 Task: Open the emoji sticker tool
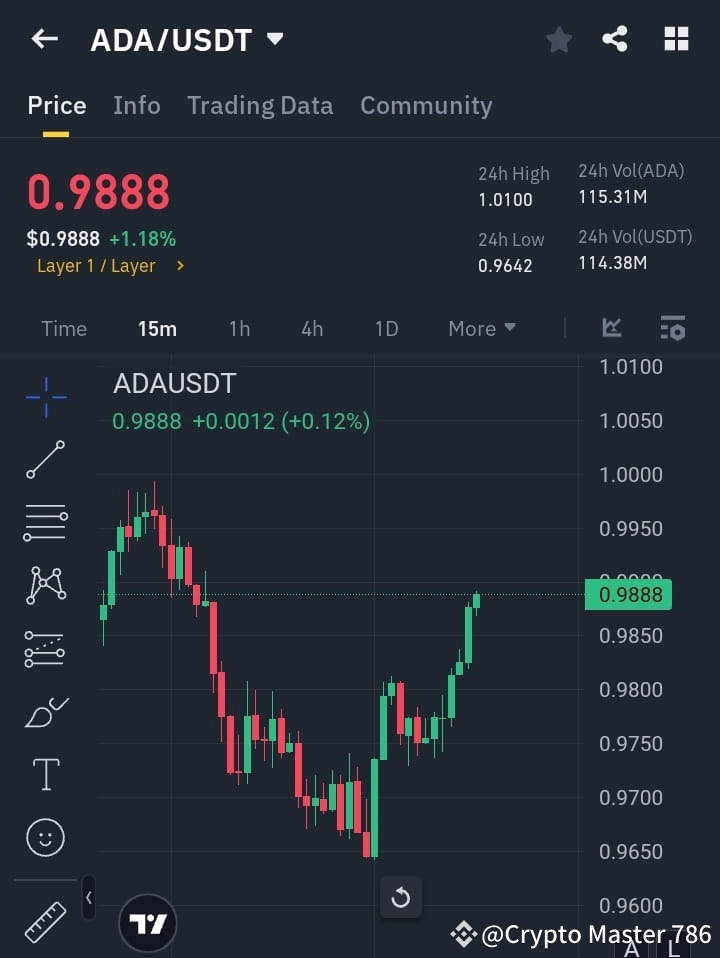click(44, 837)
